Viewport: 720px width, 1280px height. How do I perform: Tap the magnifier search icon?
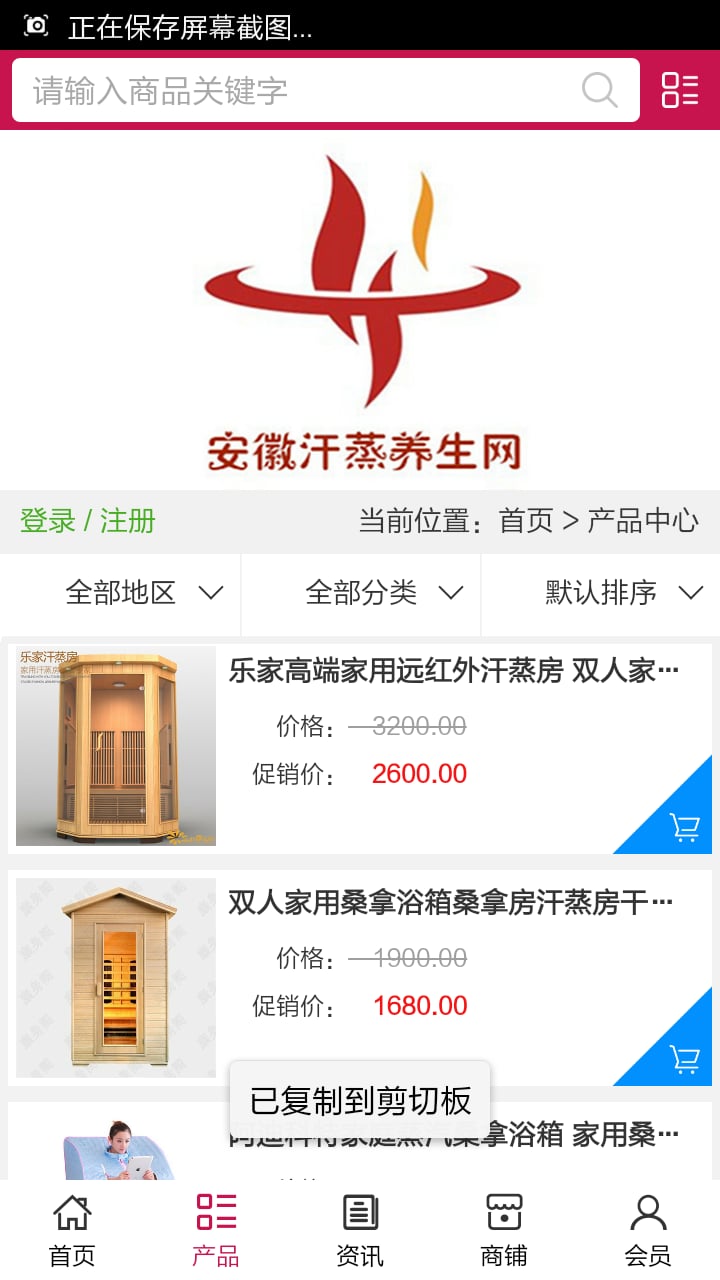(x=599, y=90)
